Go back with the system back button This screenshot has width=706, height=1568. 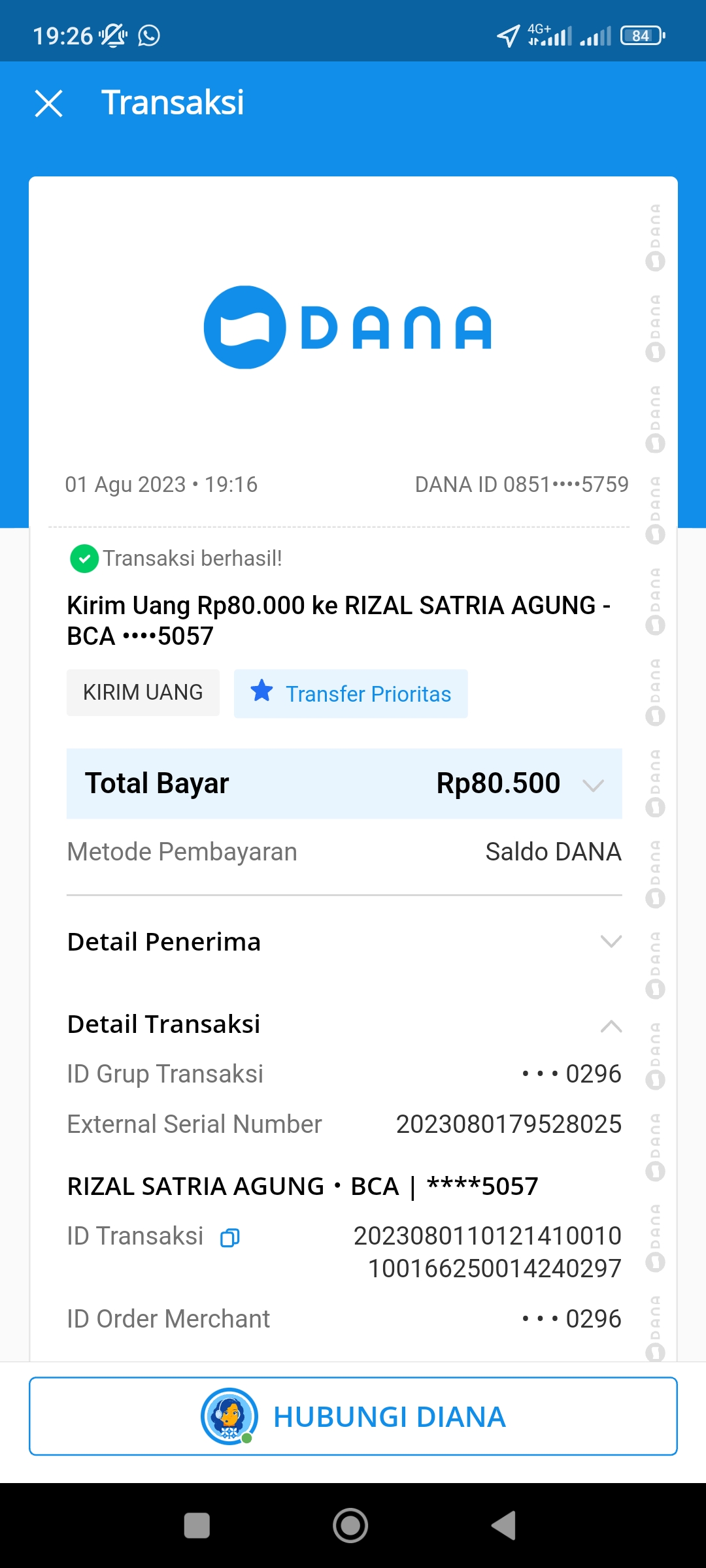point(504,1526)
